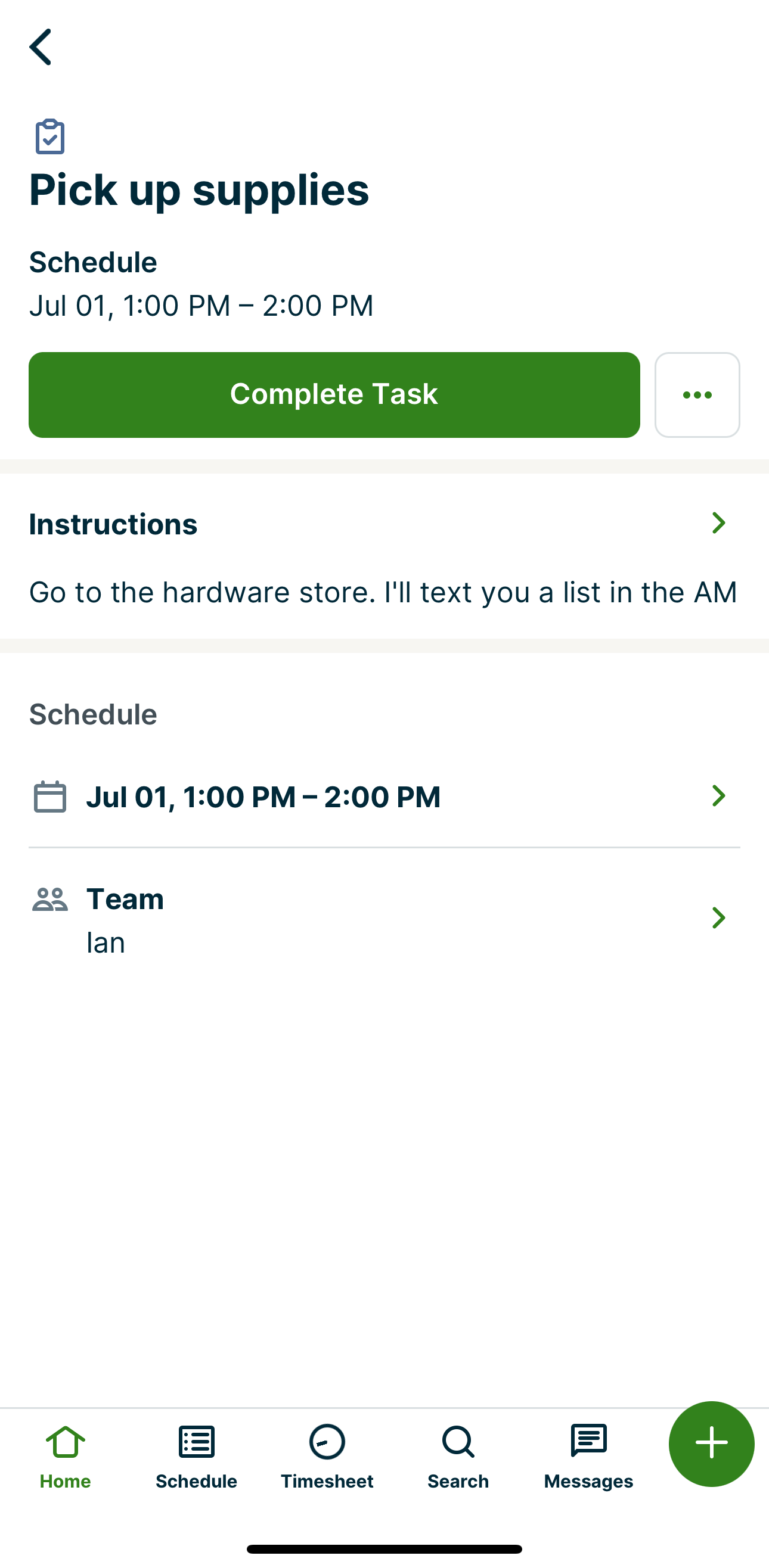The height and width of the screenshot is (1568, 769).
Task: Go back using the top-left arrow
Action: click(41, 47)
